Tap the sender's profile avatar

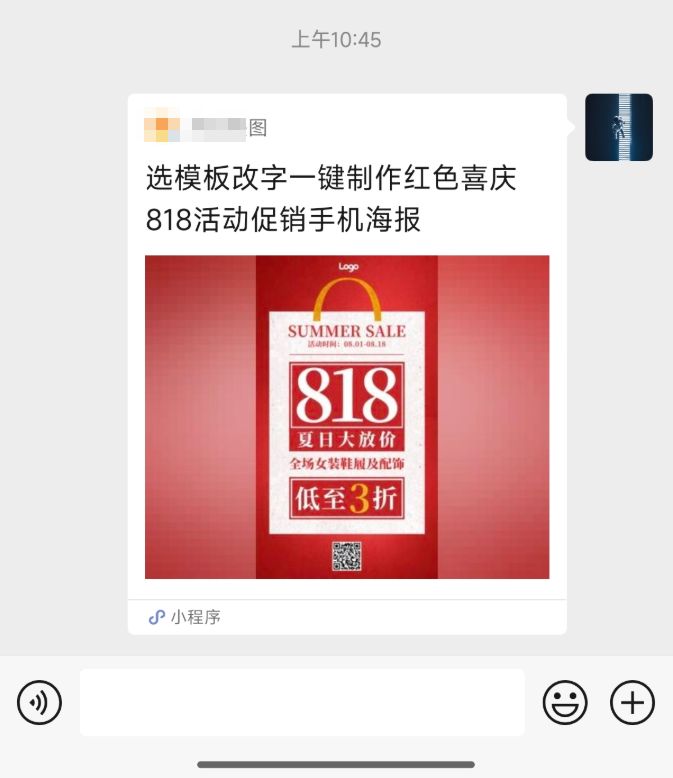tap(618, 128)
